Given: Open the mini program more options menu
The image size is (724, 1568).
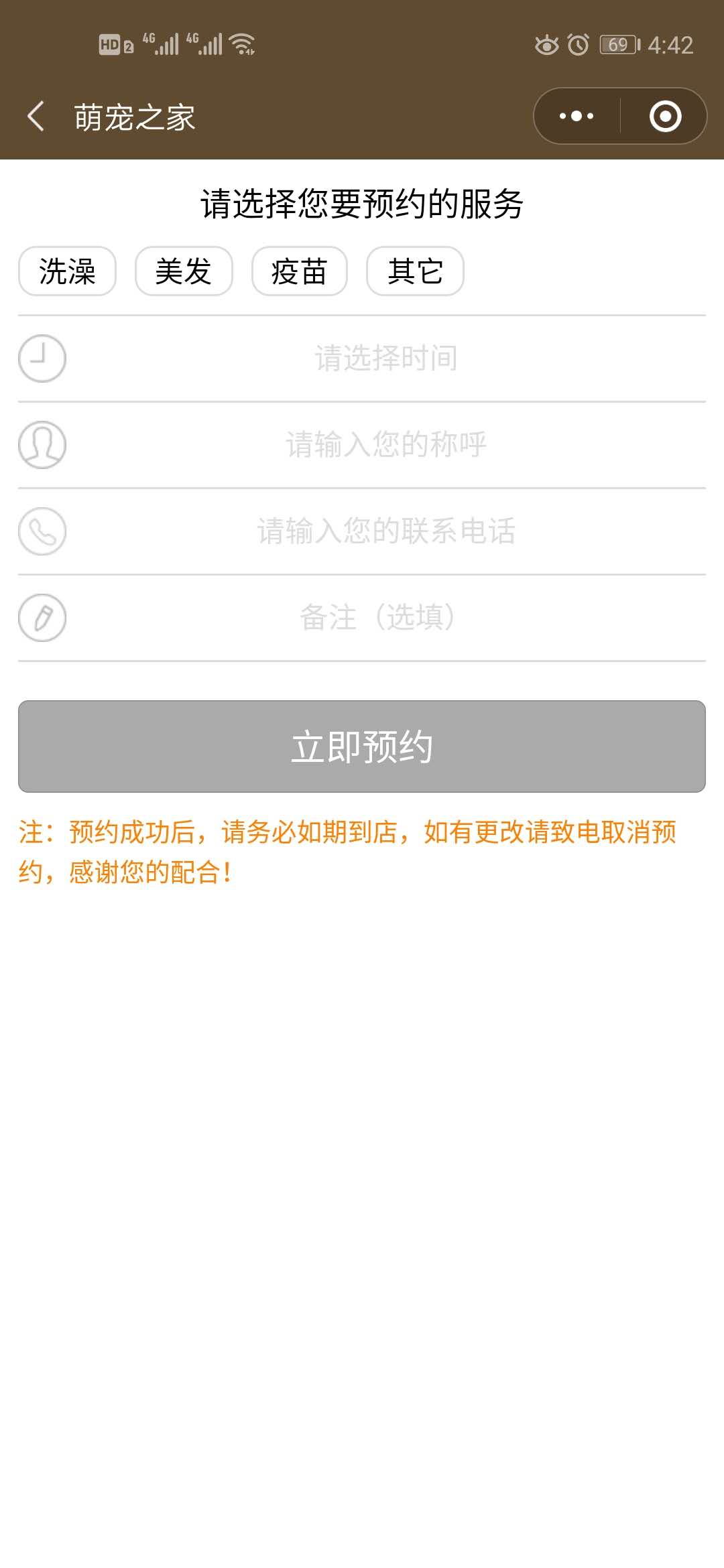Looking at the screenshot, I should pos(577,116).
